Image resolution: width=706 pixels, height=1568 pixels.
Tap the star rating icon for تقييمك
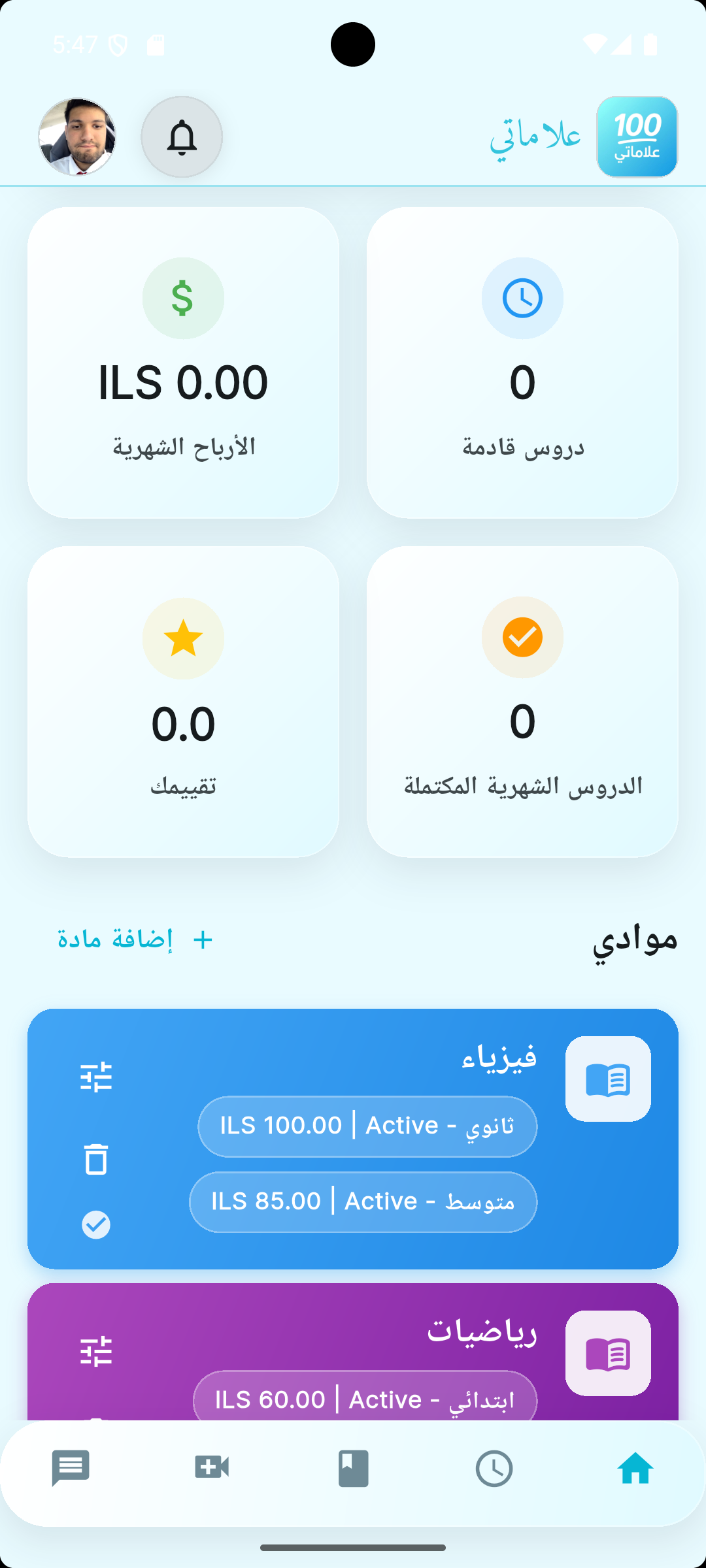(182, 638)
